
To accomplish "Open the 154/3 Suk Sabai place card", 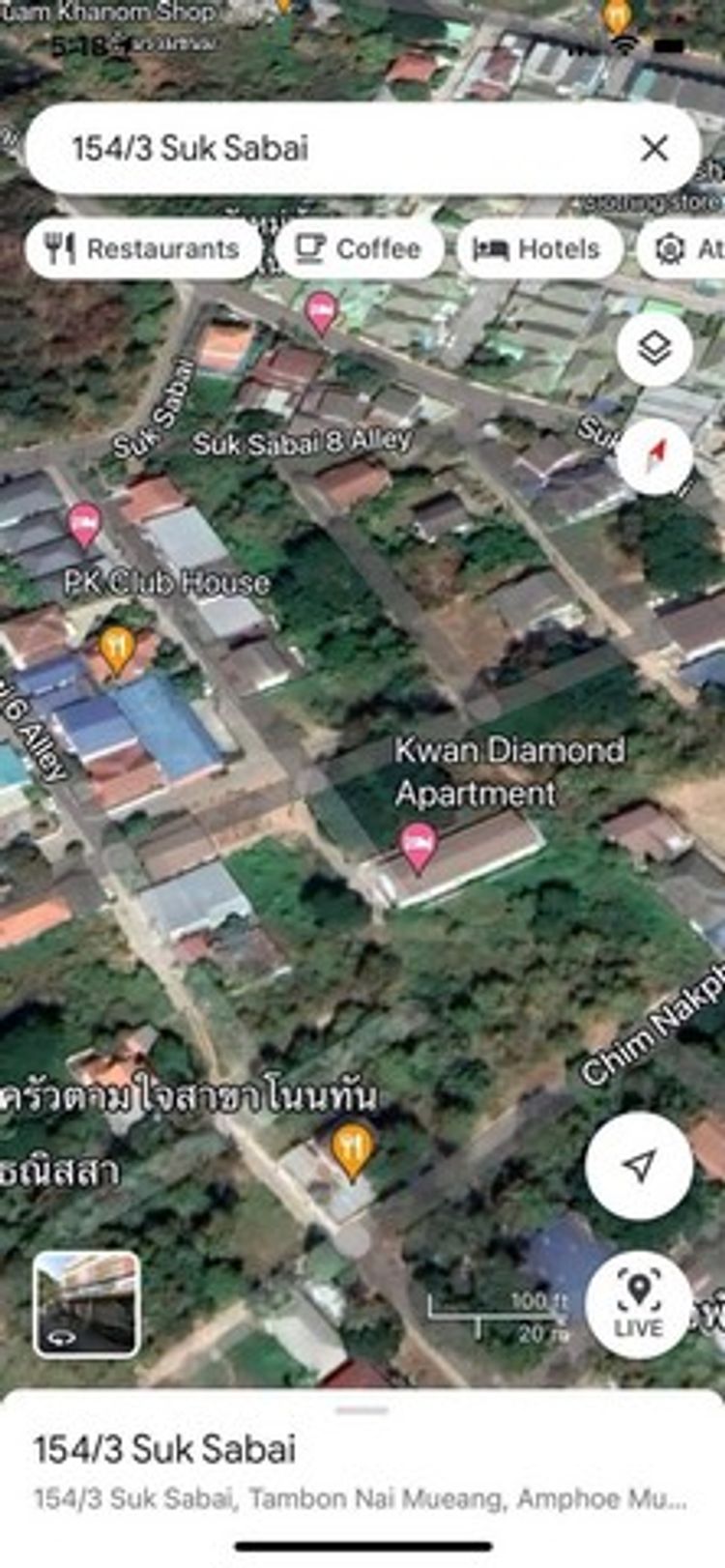I will 362,1469.
